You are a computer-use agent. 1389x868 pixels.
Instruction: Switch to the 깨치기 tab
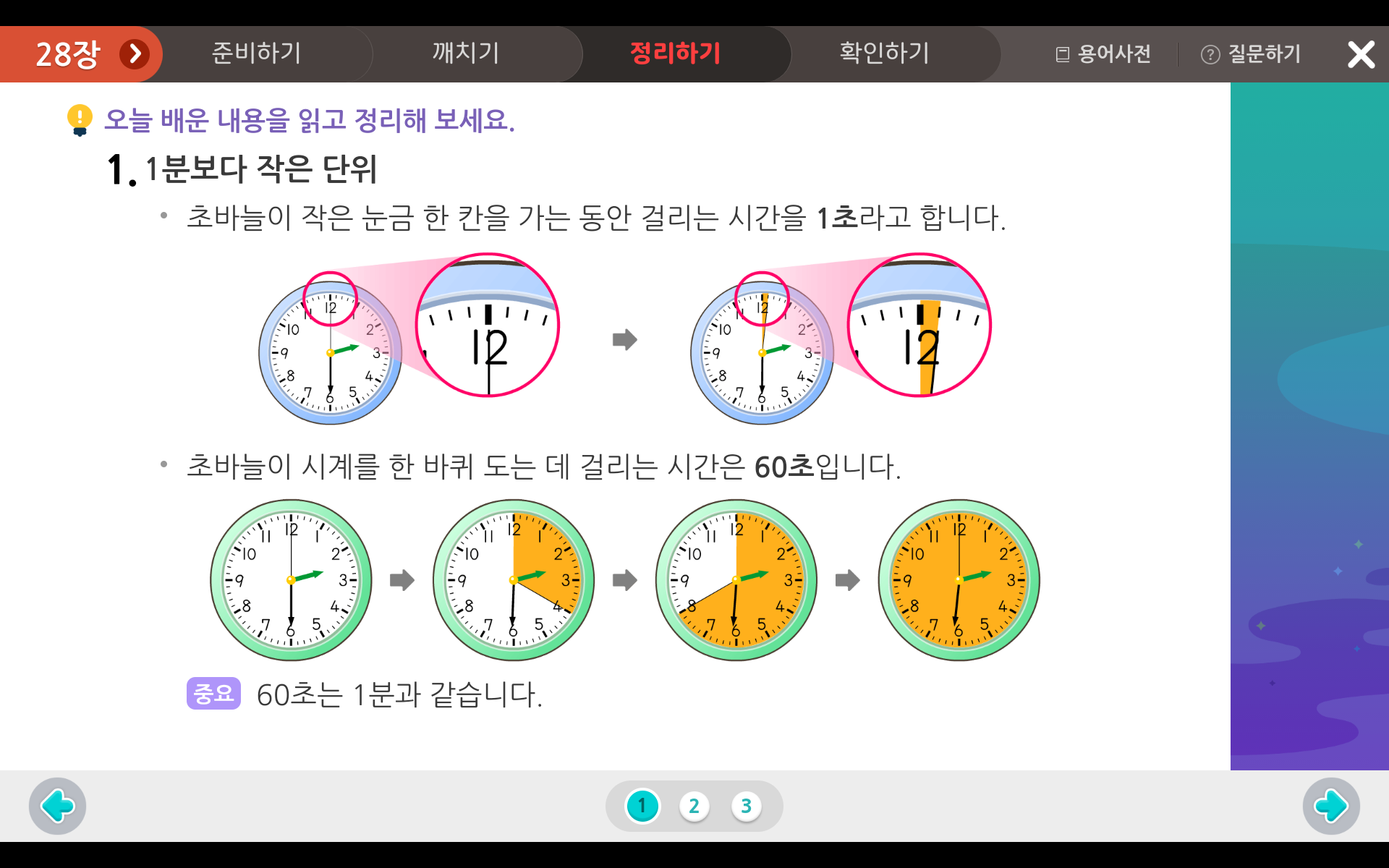(x=466, y=54)
